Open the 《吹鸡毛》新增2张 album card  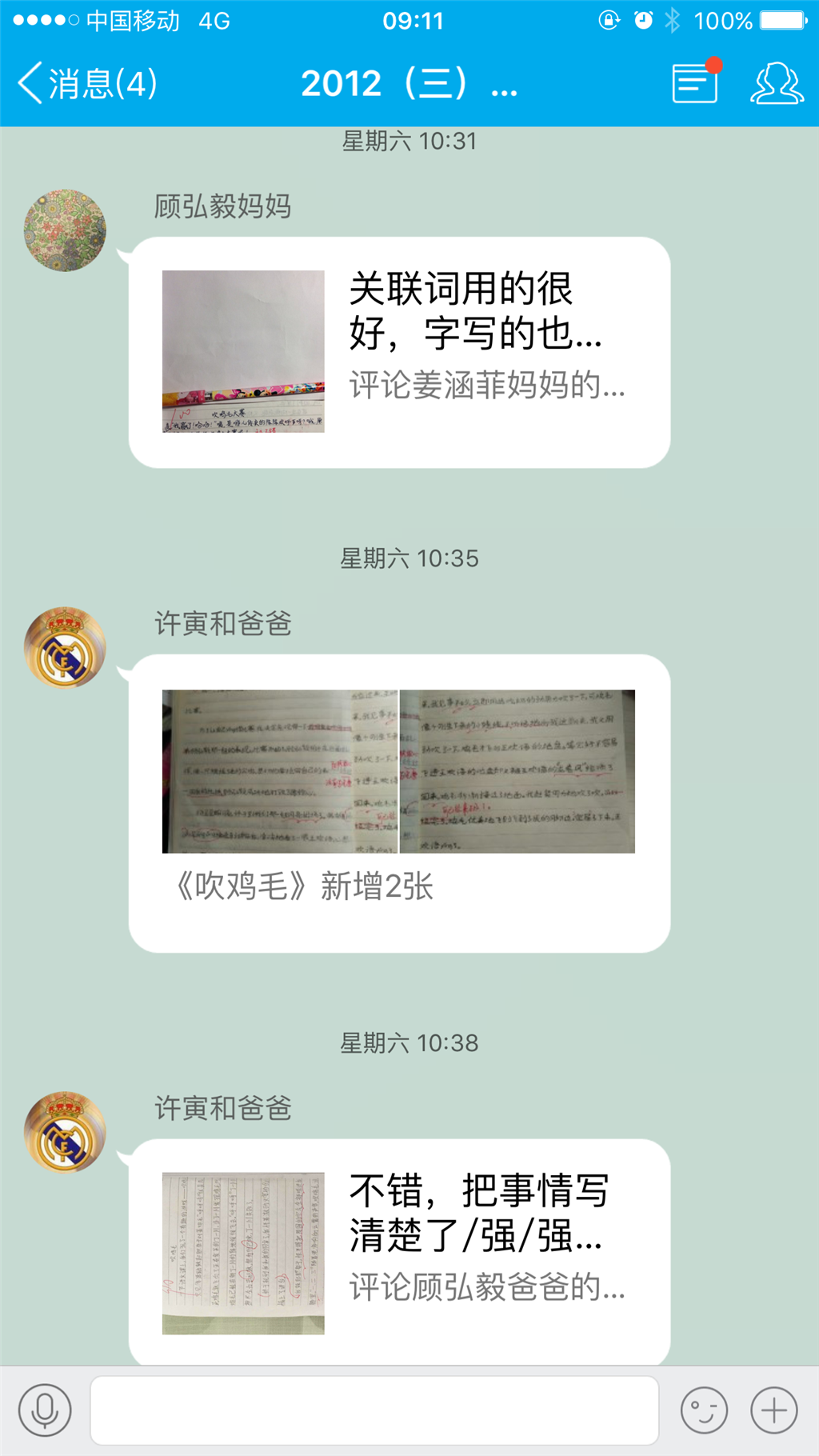click(x=399, y=803)
